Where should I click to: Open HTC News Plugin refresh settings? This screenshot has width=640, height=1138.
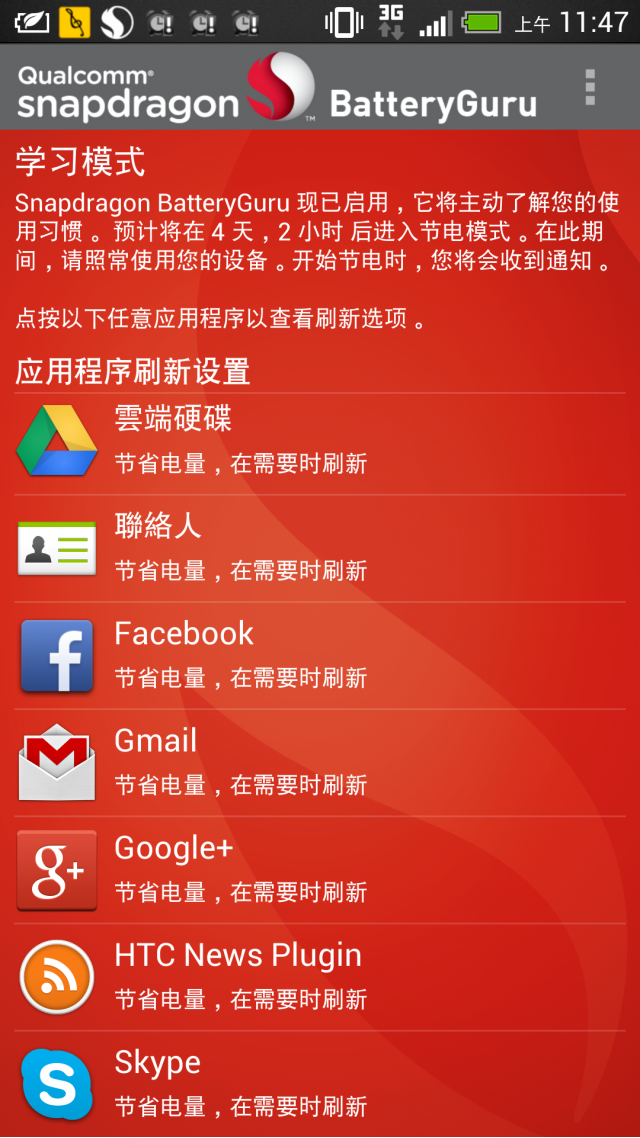tap(320, 976)
